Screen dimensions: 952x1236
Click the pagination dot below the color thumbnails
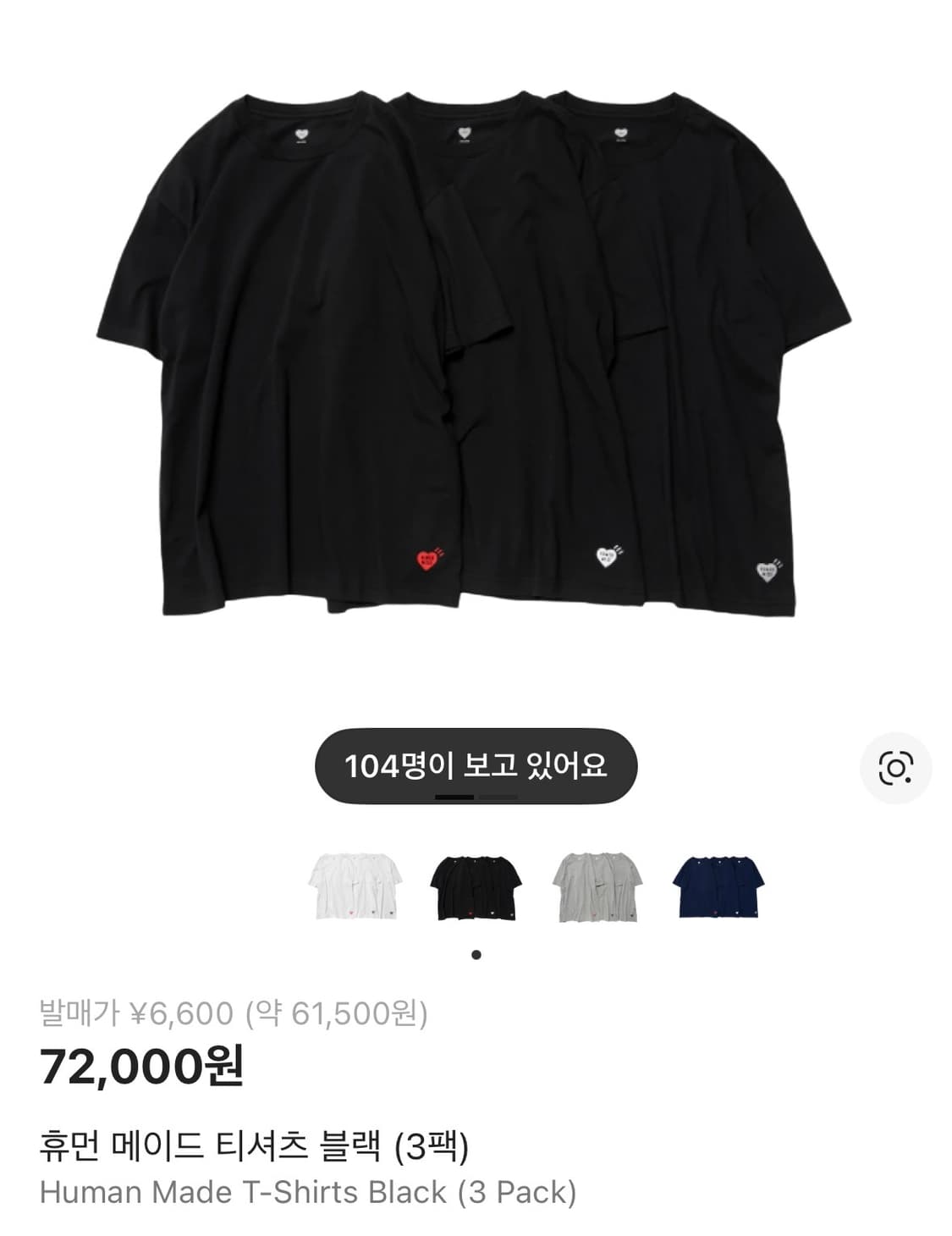click(x=476, y=953)
